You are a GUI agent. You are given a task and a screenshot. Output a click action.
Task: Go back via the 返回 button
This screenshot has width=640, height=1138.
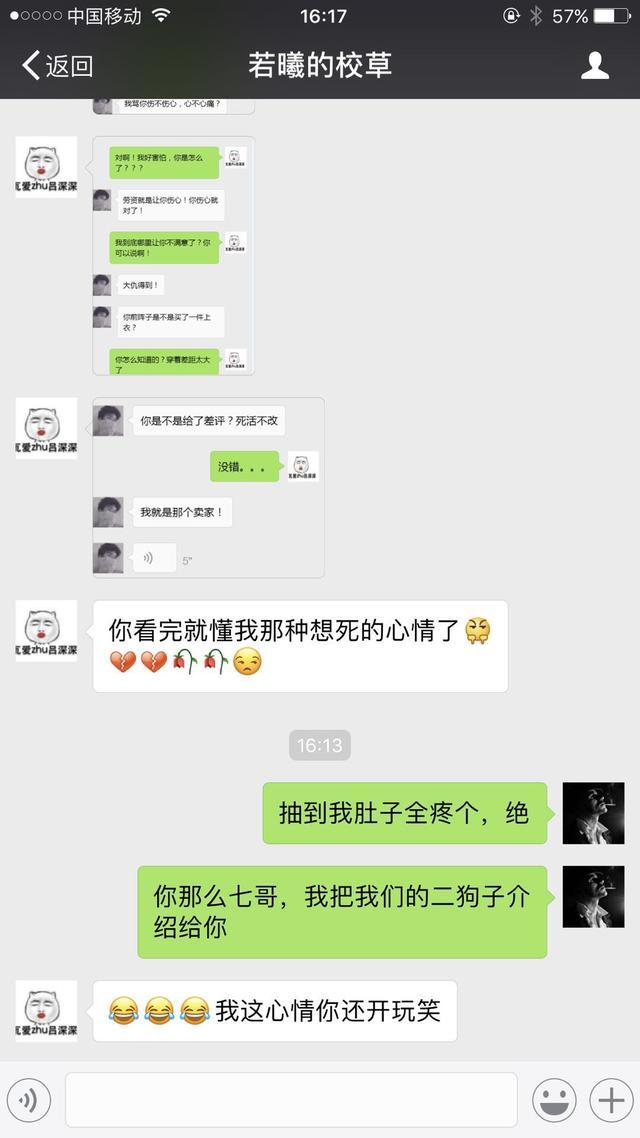click(57, 66)
